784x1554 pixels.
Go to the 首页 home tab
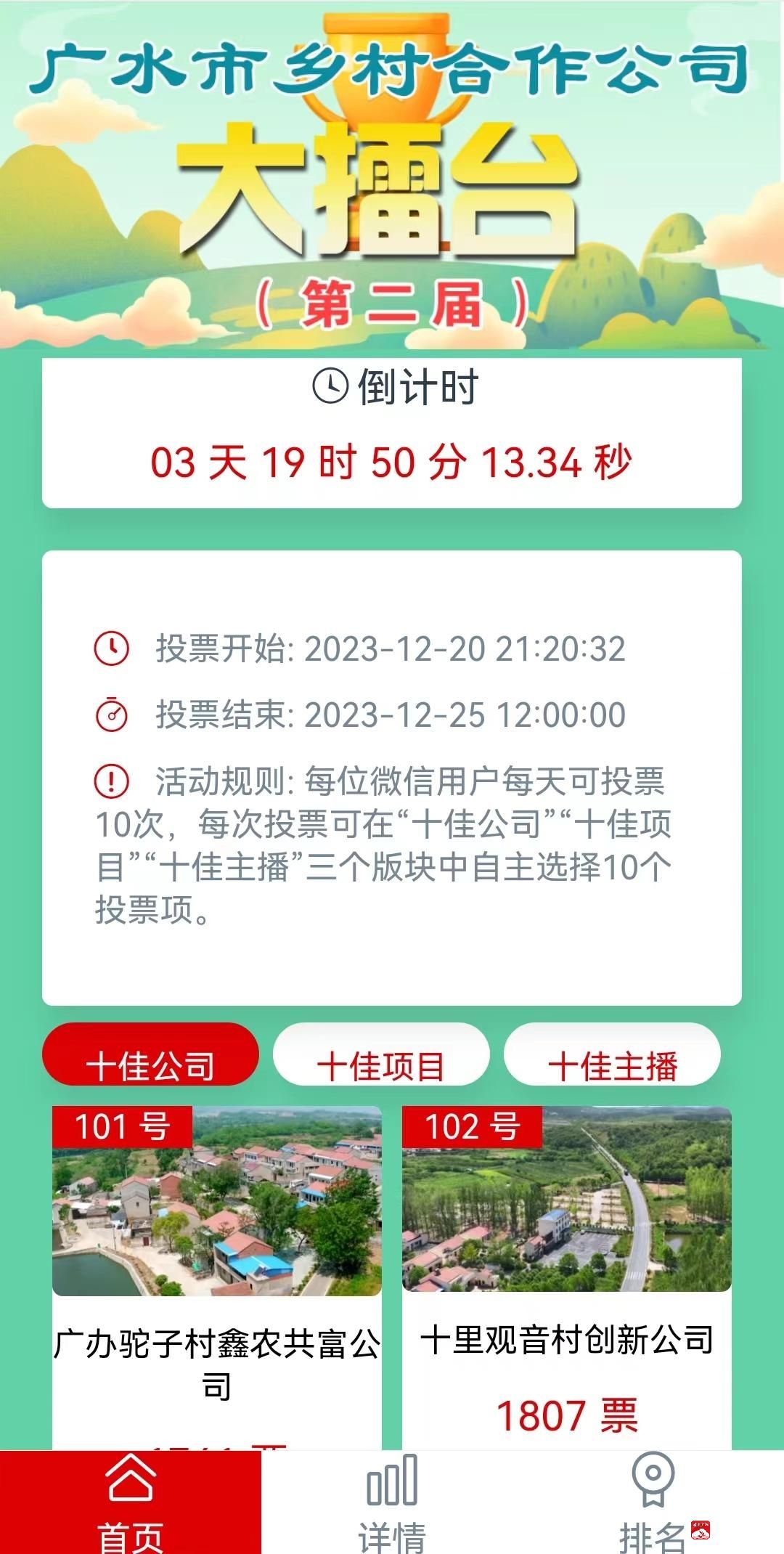tap(131, 1503)
